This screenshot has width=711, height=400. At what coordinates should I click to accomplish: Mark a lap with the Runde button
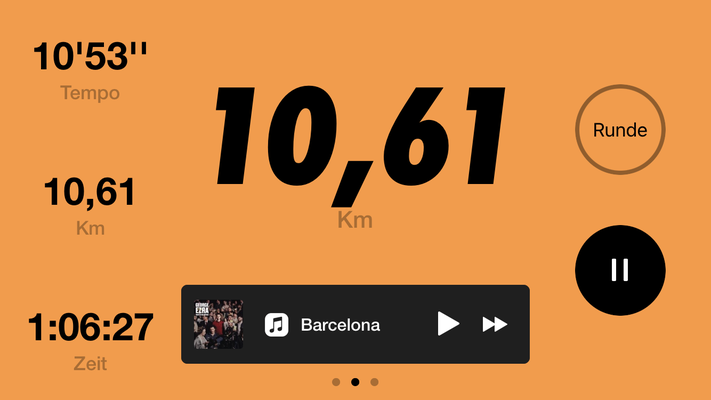pos(620,130)
